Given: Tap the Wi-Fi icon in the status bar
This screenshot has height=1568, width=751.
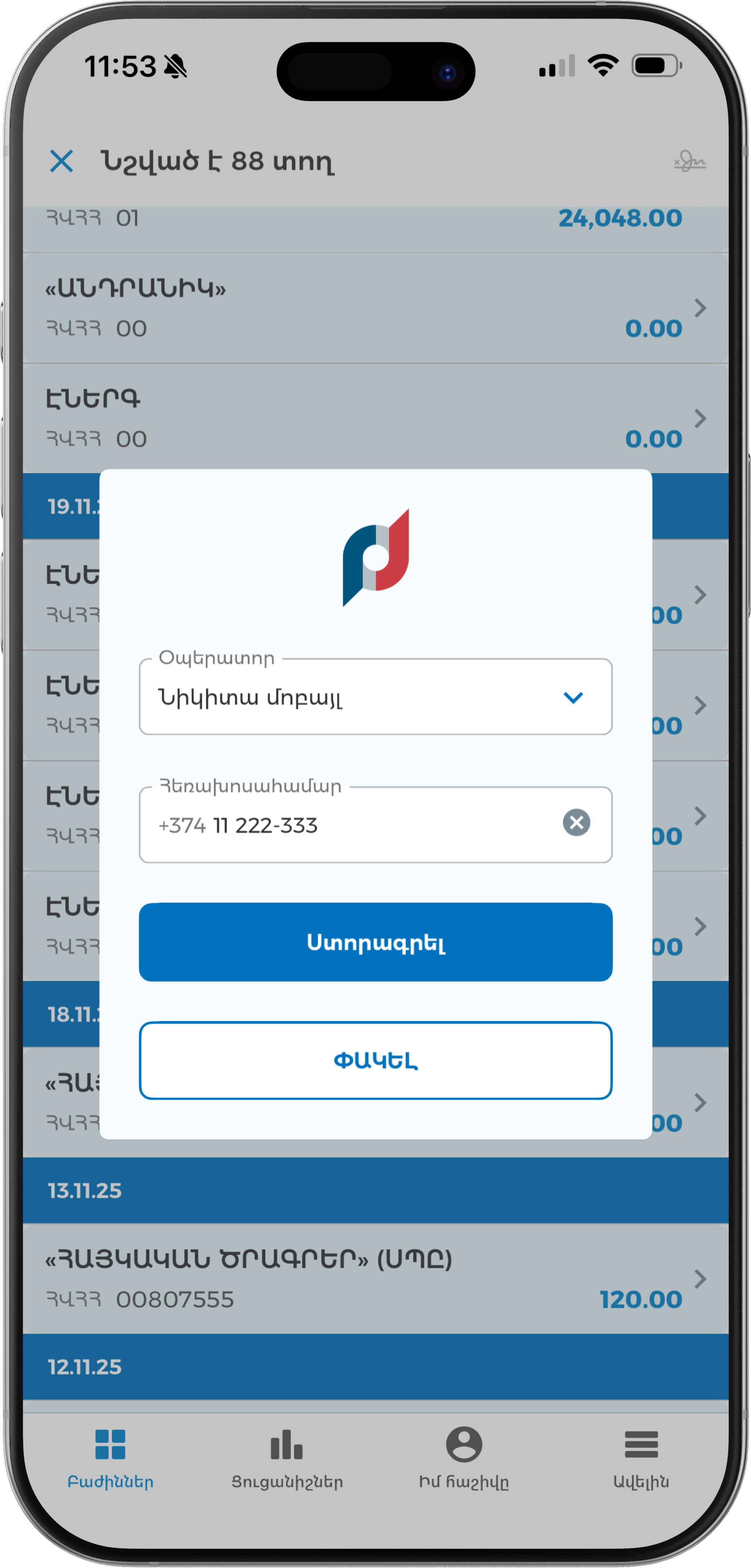Looking at the screenshot, I should point(603,67).
